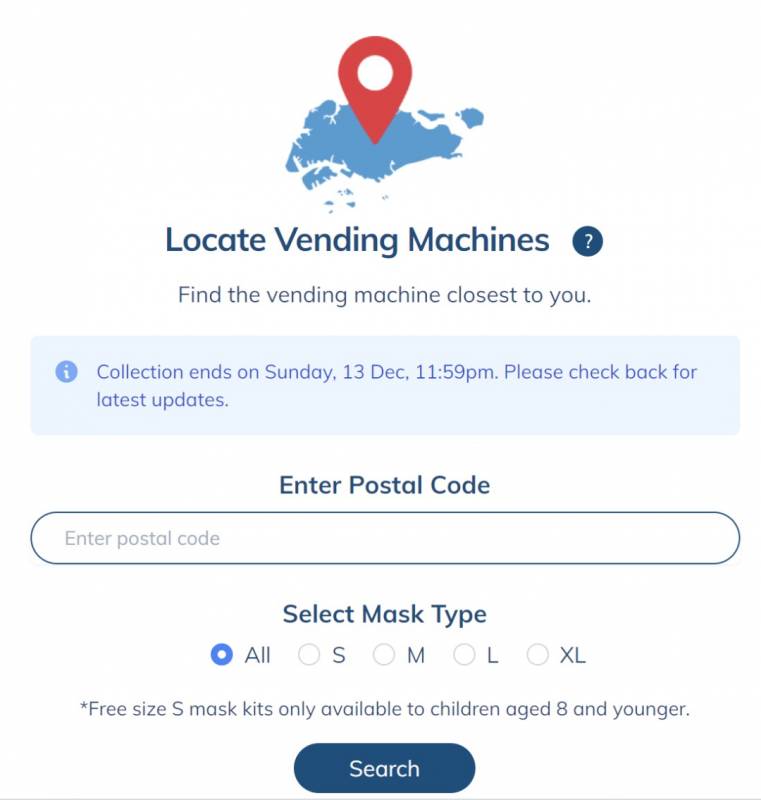
Task: Select mask size L
Action: click(x=464, y=655)
